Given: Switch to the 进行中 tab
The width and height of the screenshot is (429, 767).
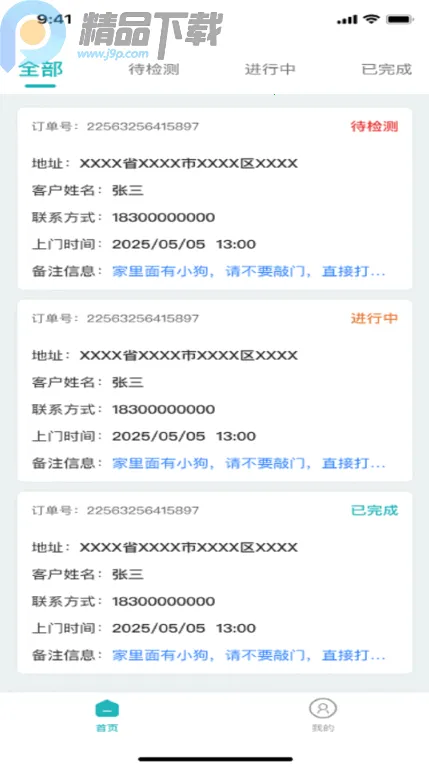Looking at the screenshot, I should click(270, 69).
